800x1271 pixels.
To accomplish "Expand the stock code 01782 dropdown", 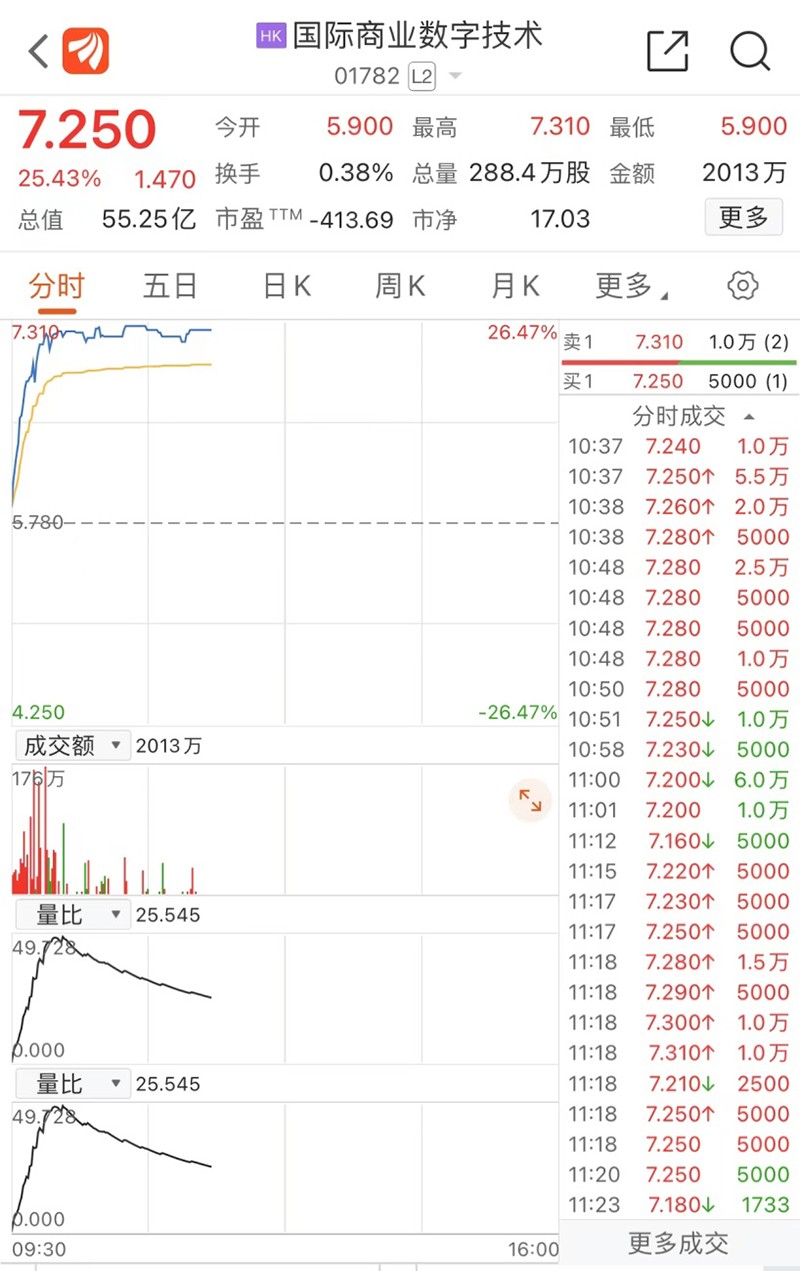I will (x=455, y=76).
